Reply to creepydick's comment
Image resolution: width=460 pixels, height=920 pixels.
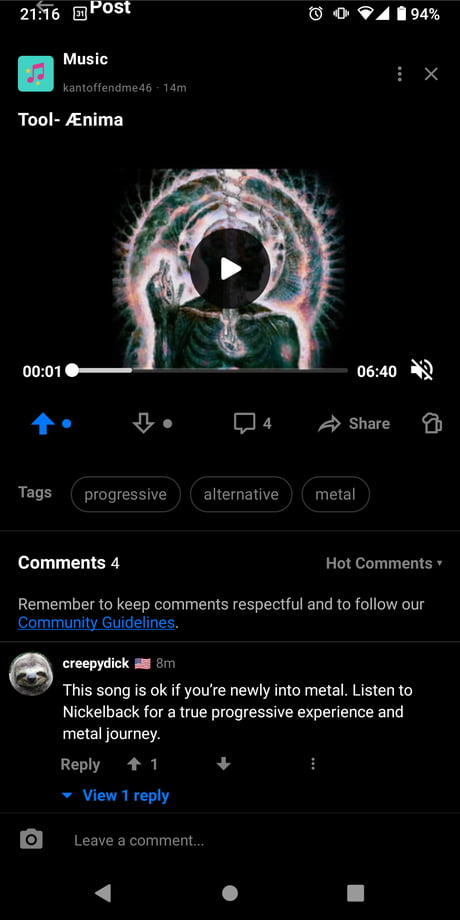point(80,764)
